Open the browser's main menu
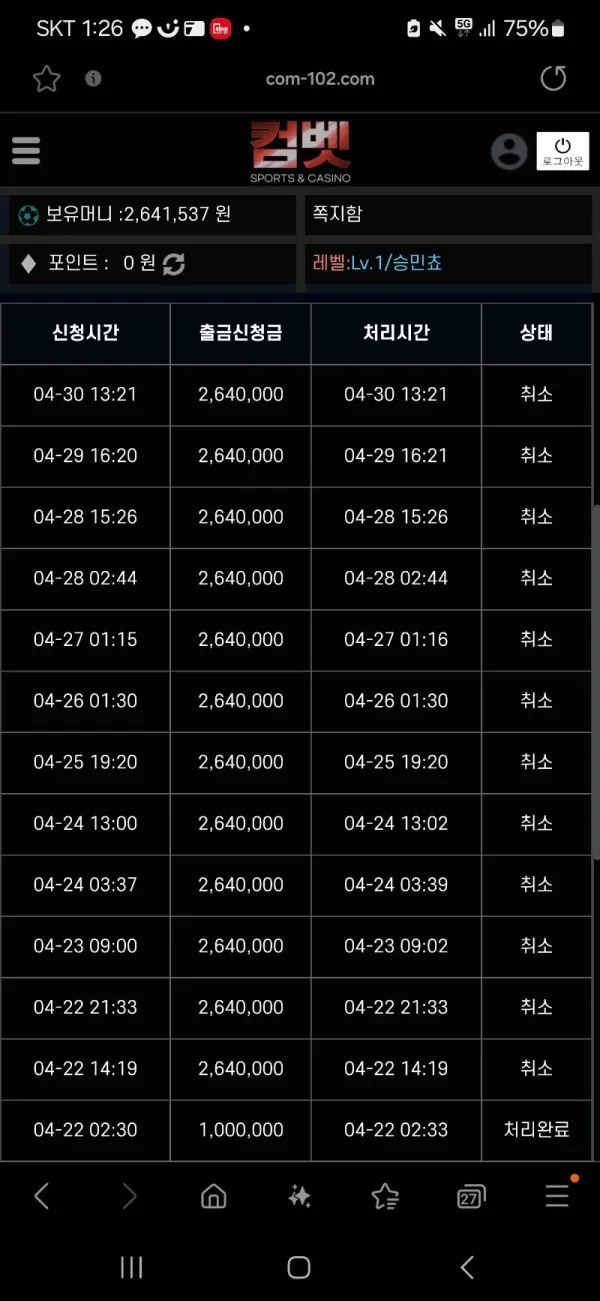This screenshot has height=1301, width=600. click(x=557, y=1195)
